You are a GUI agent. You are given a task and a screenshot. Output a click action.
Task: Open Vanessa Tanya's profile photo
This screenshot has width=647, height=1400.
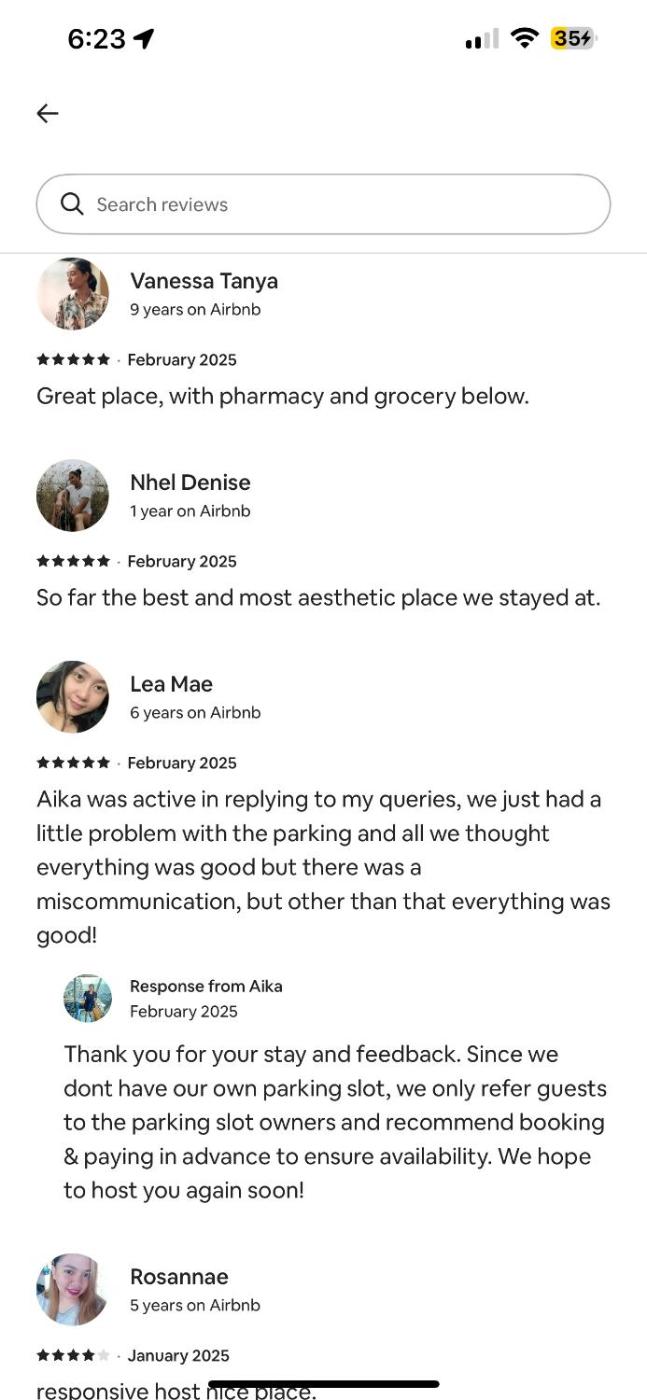[72, 294]
